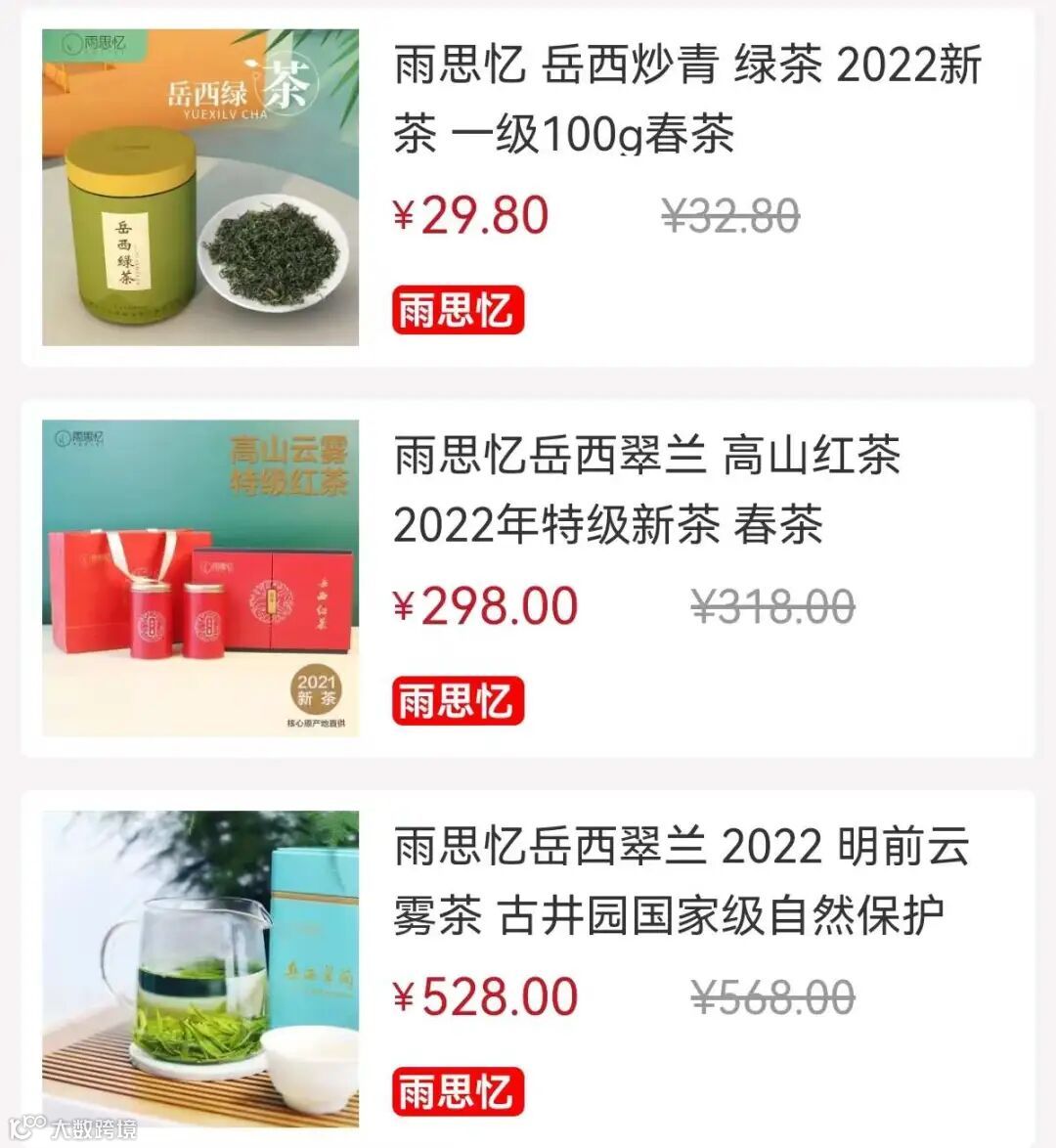View the 高山红茶 2022年特级新茶 product
The height and width of the screenshot is (1148, 1056).
[645, 490]
